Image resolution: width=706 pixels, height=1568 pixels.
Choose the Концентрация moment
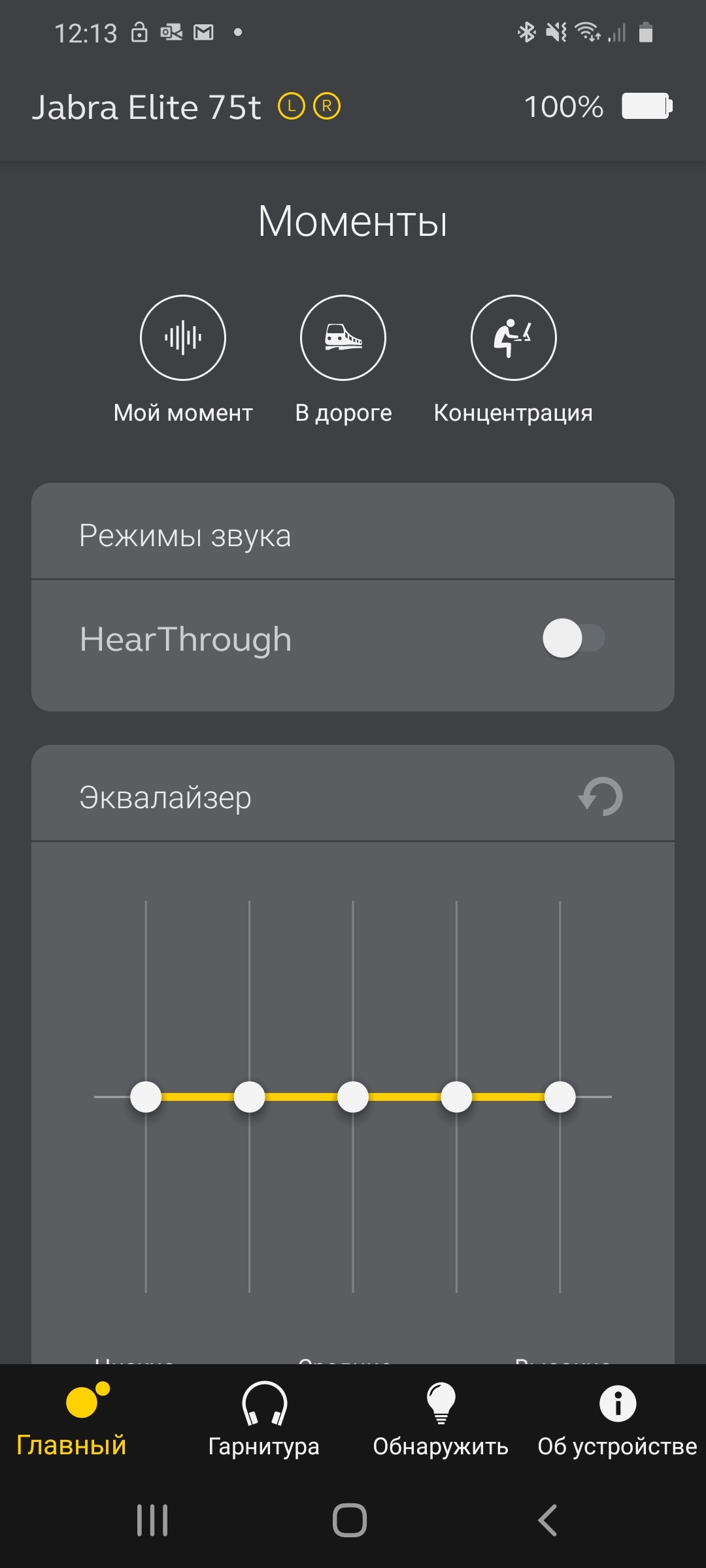tap(513, 338)
